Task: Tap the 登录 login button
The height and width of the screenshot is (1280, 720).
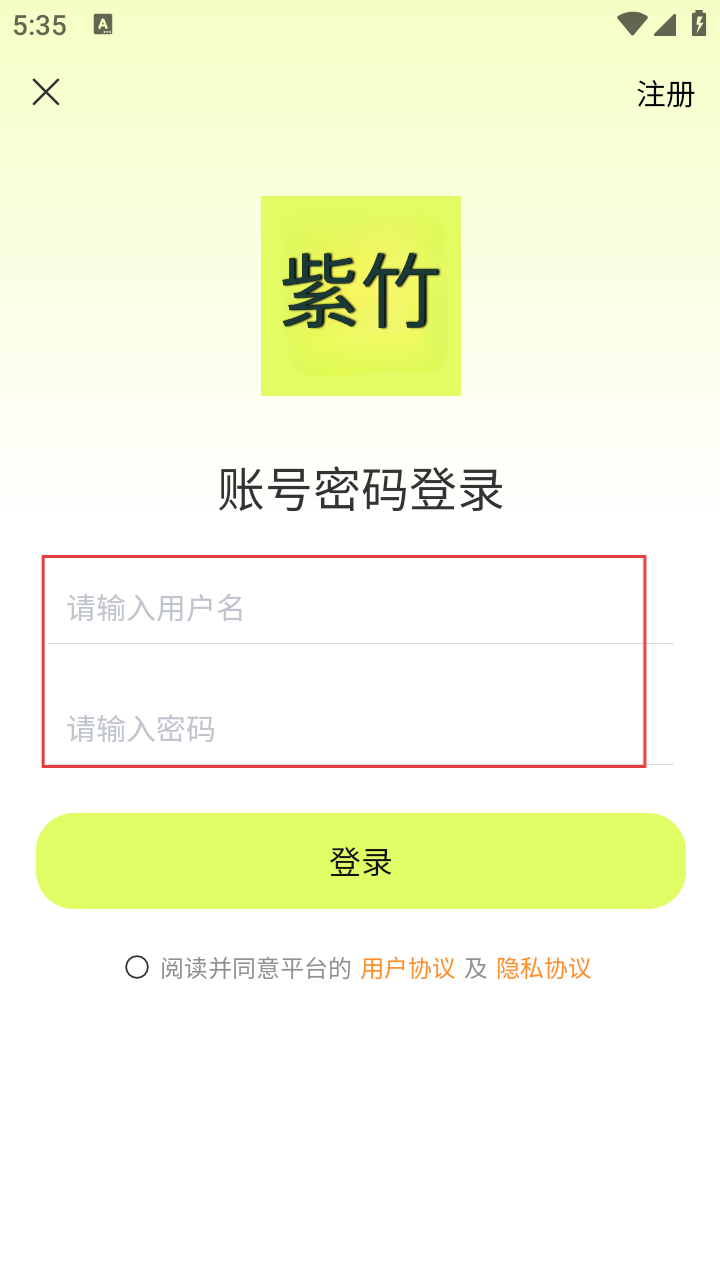Action: tap(360, 861)
